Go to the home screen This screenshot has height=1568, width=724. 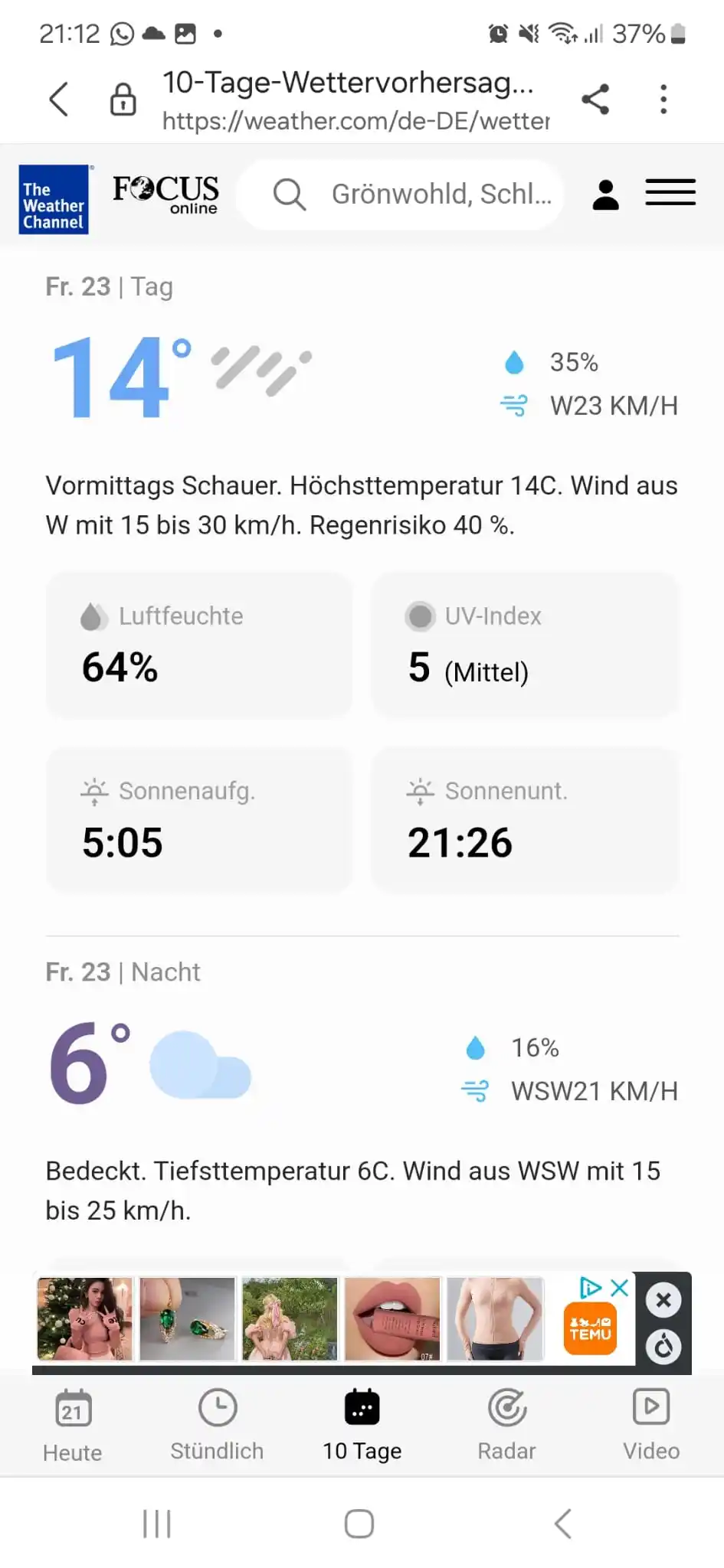[359, 1524]
